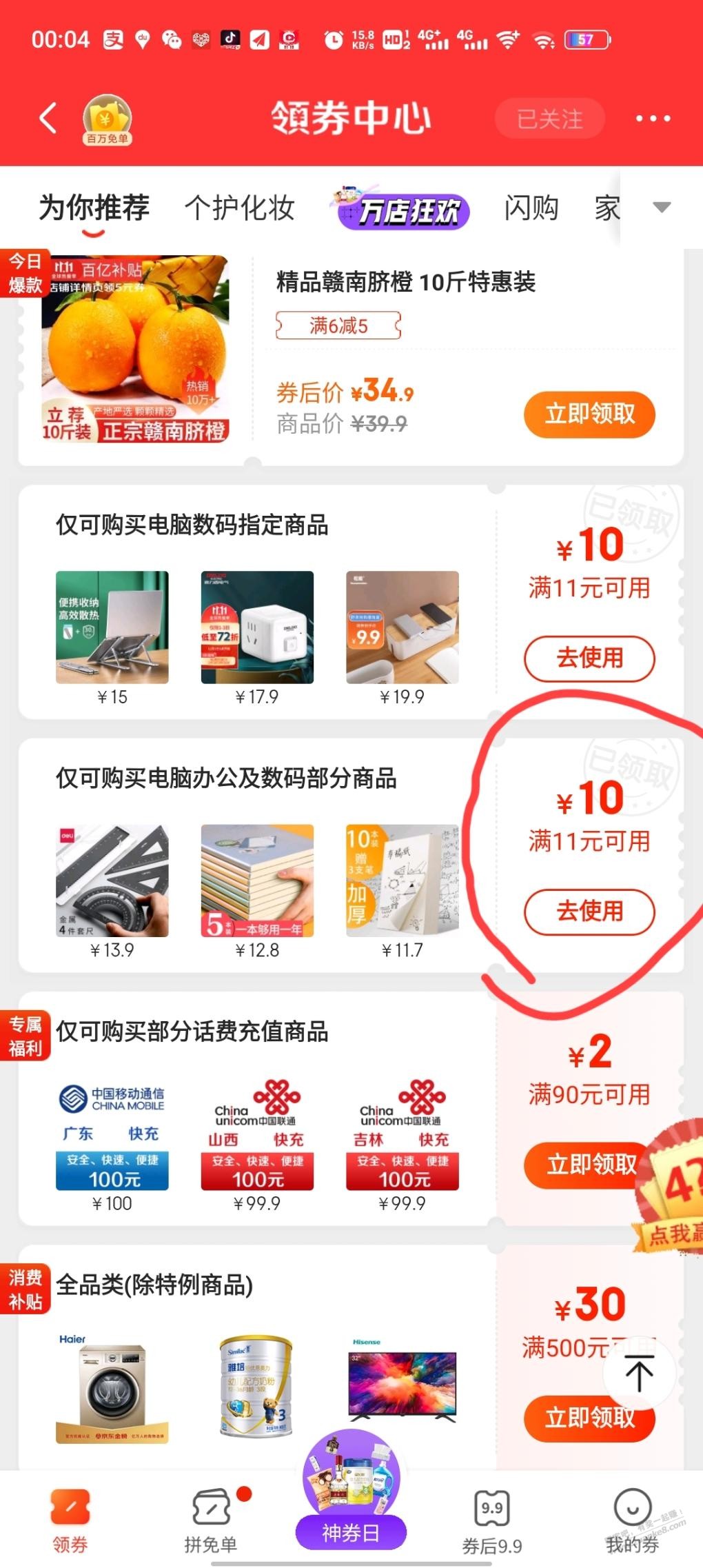Switch to the 拼免单 bottom tab
Screen dimensions: 703x1568
pyautogui.click(x=211, y=1521)
